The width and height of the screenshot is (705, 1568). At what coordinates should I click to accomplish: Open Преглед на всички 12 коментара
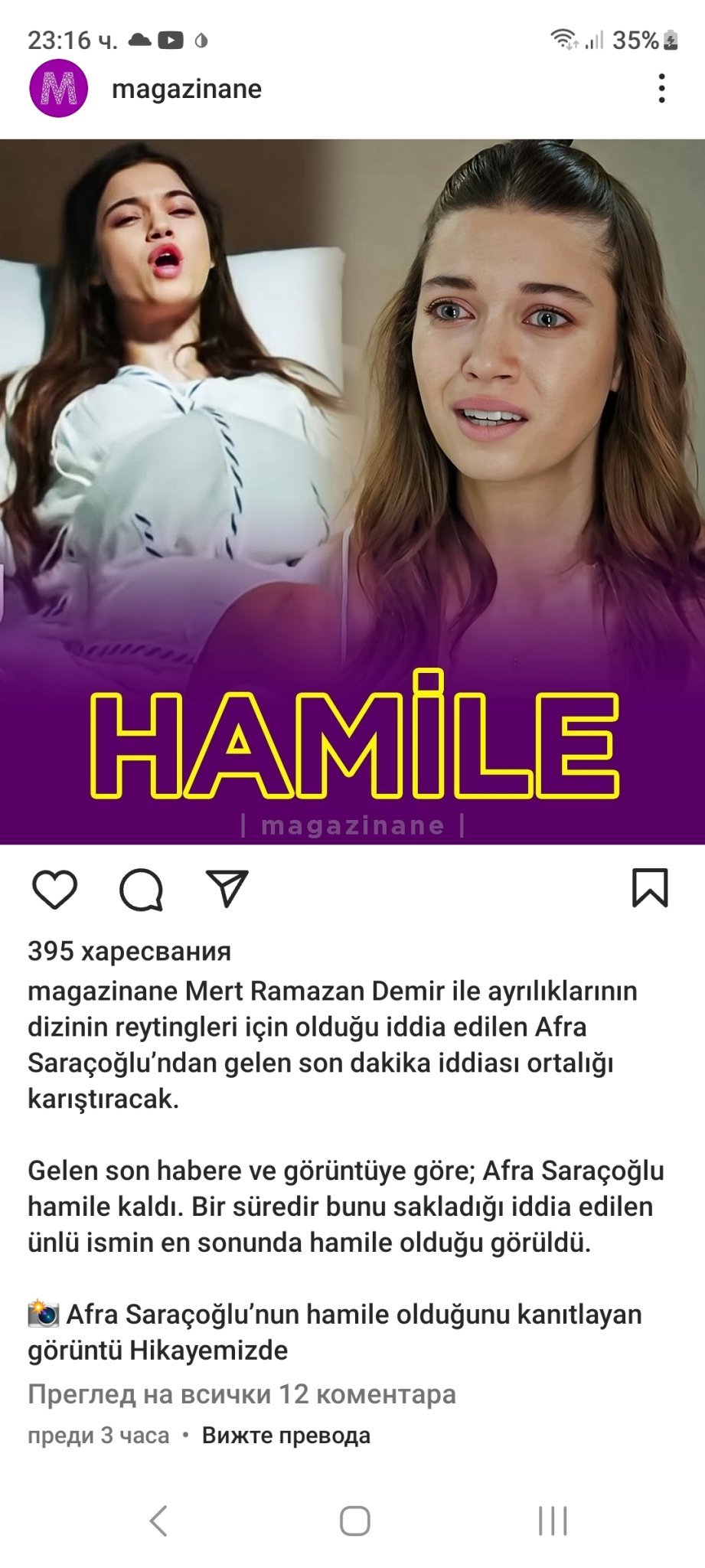(242, 1394)
